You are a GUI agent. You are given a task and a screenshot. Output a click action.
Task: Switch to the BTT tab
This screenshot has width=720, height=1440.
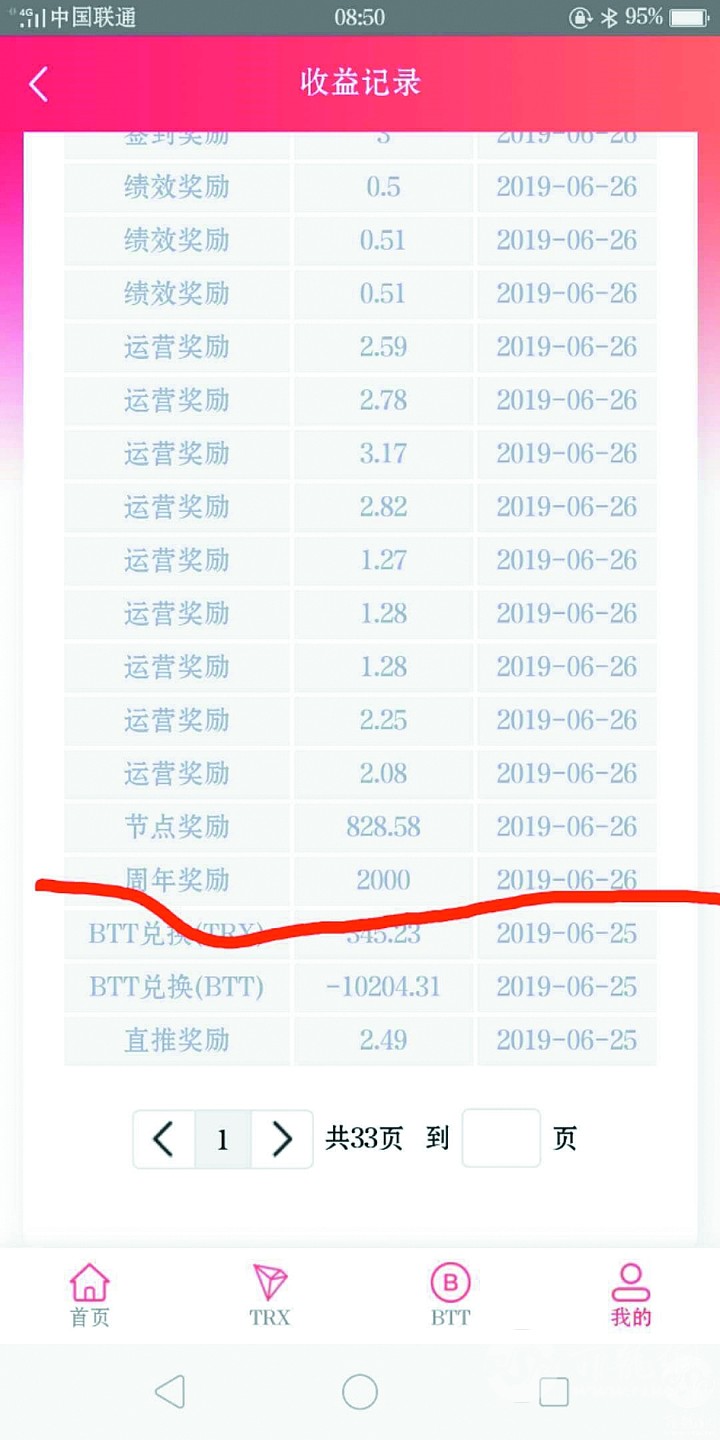pyautogui.click(x=450, y=1295)
